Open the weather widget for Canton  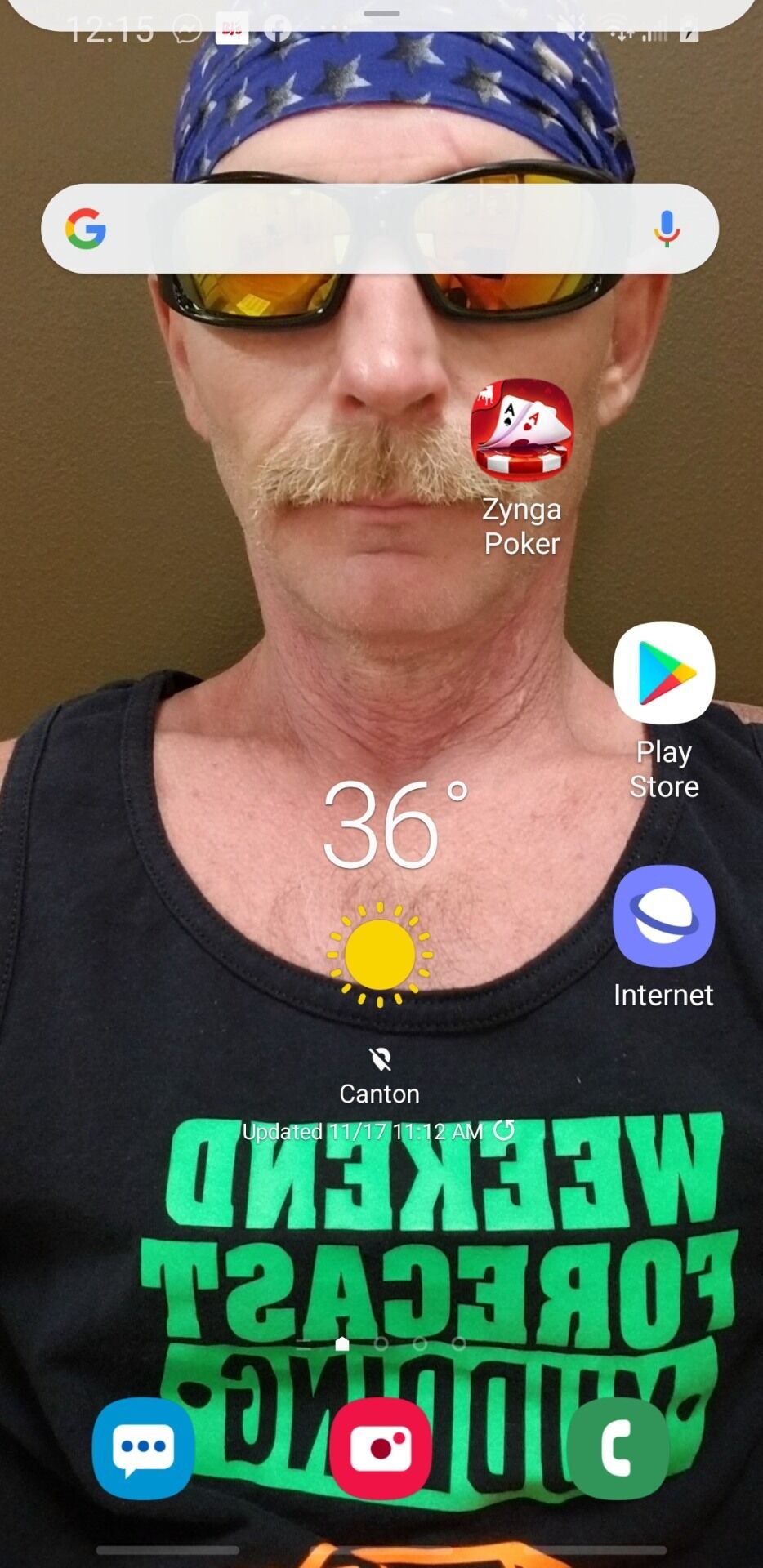coord(380,955)
